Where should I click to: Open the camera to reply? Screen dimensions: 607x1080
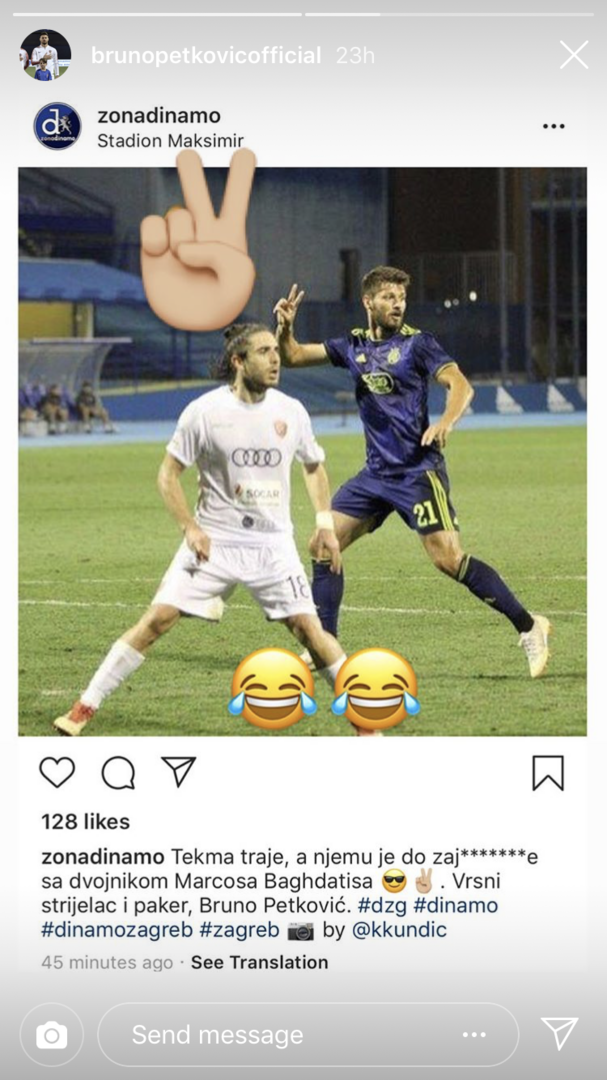[52, 1035]
